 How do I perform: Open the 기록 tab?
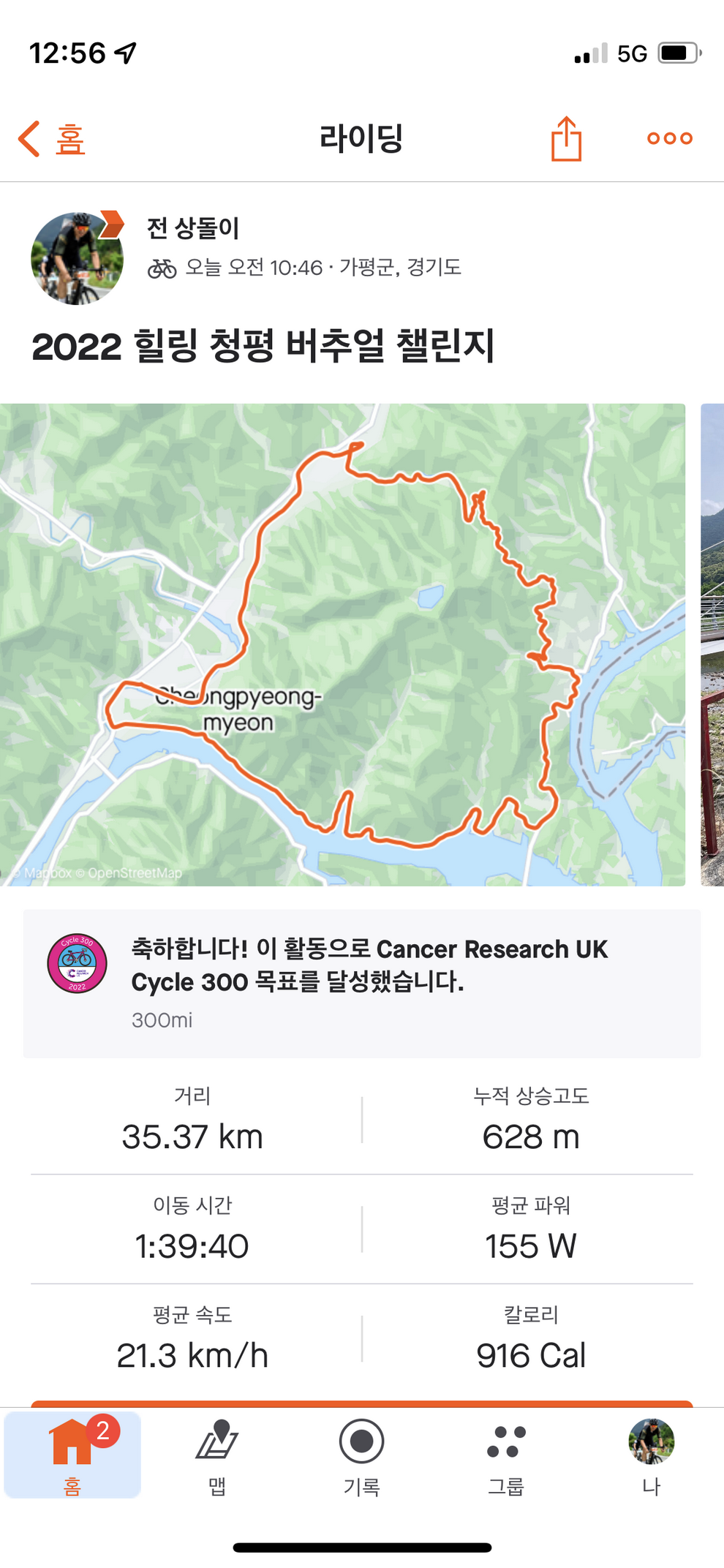[361, 1455]
